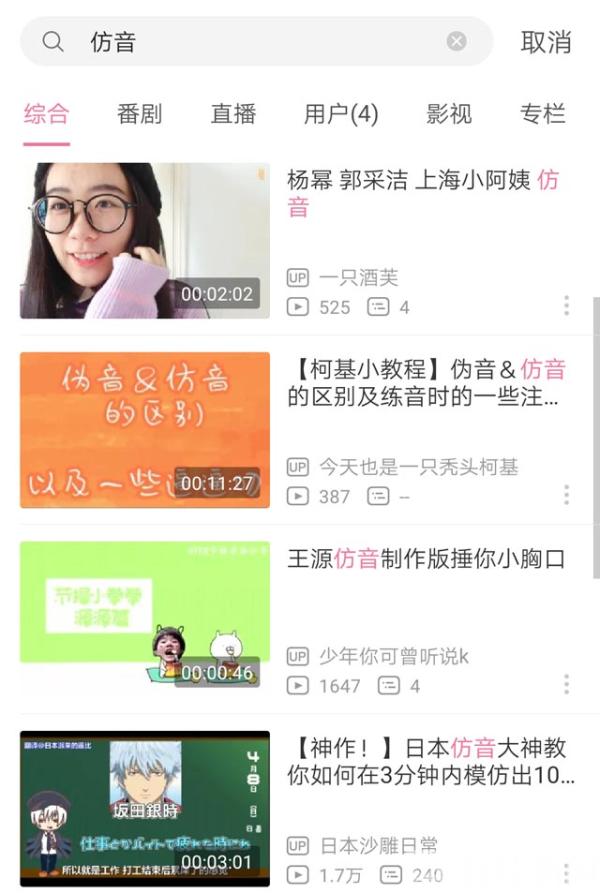Switch to the 影视 tab
The height and width of the screenshot is (893, 600).
click(449, 113)
